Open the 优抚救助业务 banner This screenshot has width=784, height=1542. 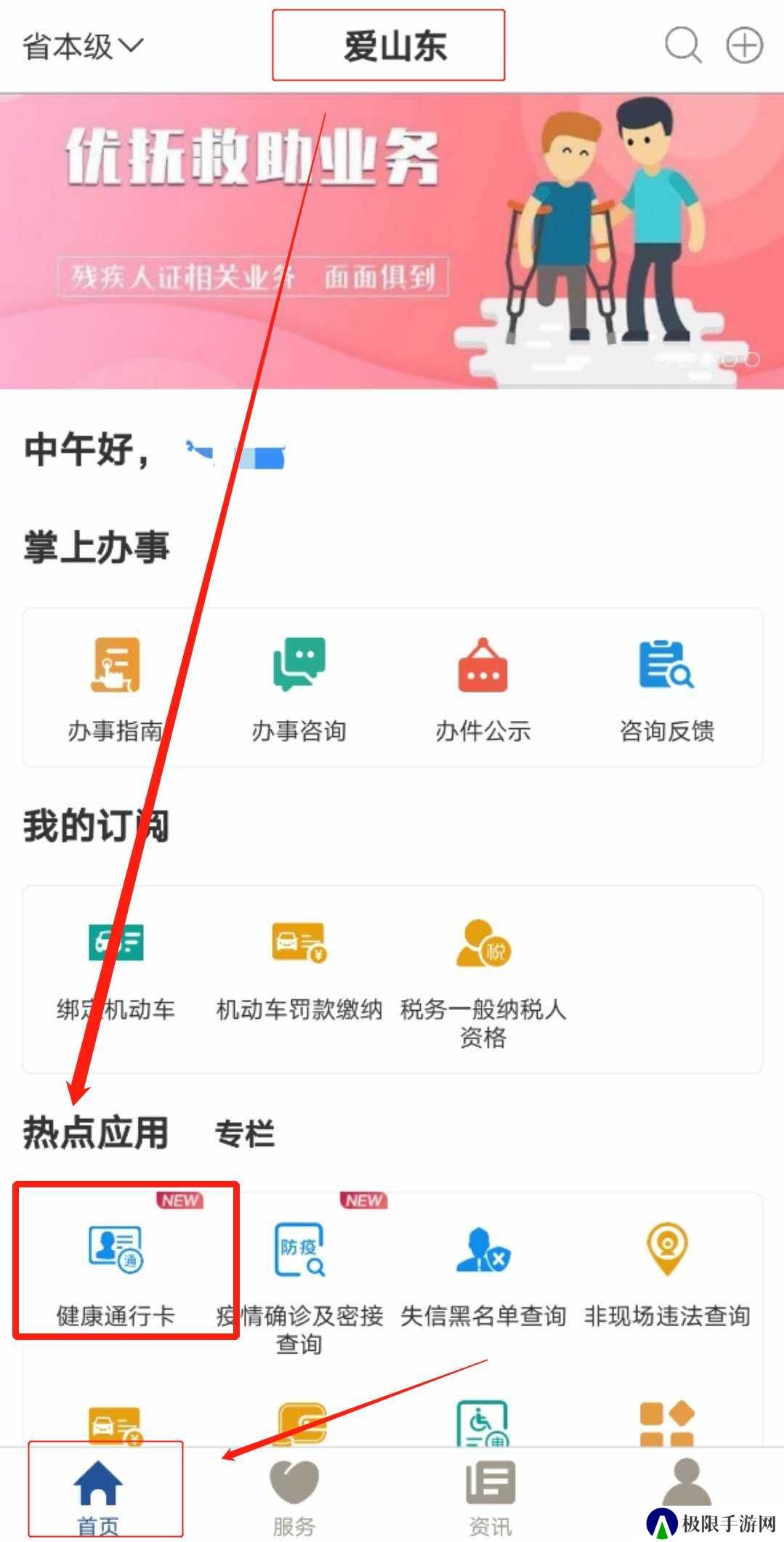tap(392, 241)
